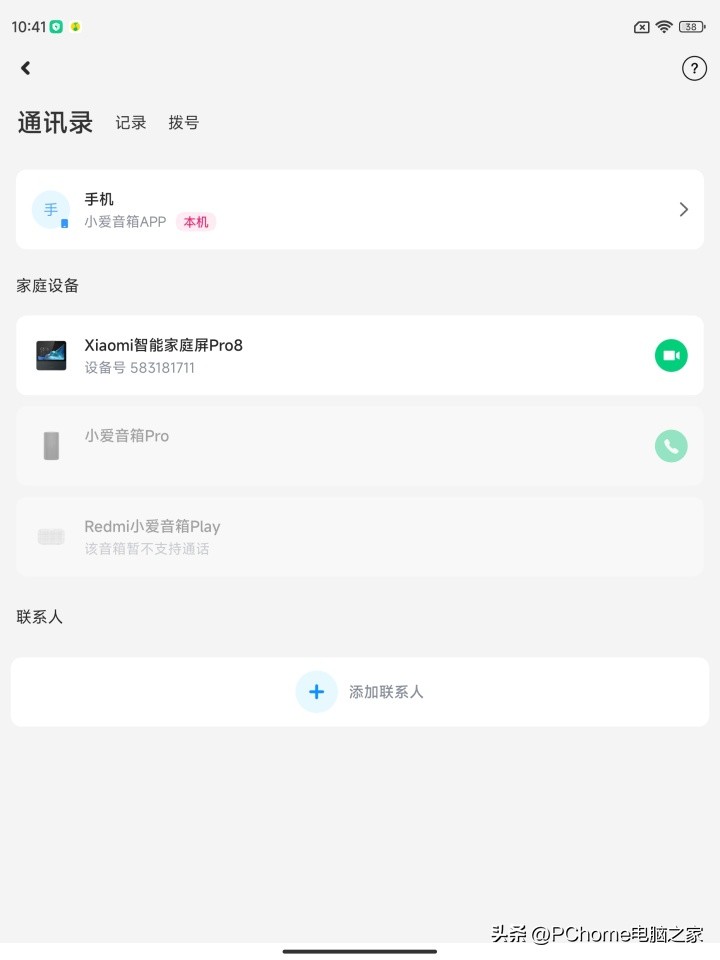Open help via the question mark icon
Screen dimensions: 720x960
694,68
